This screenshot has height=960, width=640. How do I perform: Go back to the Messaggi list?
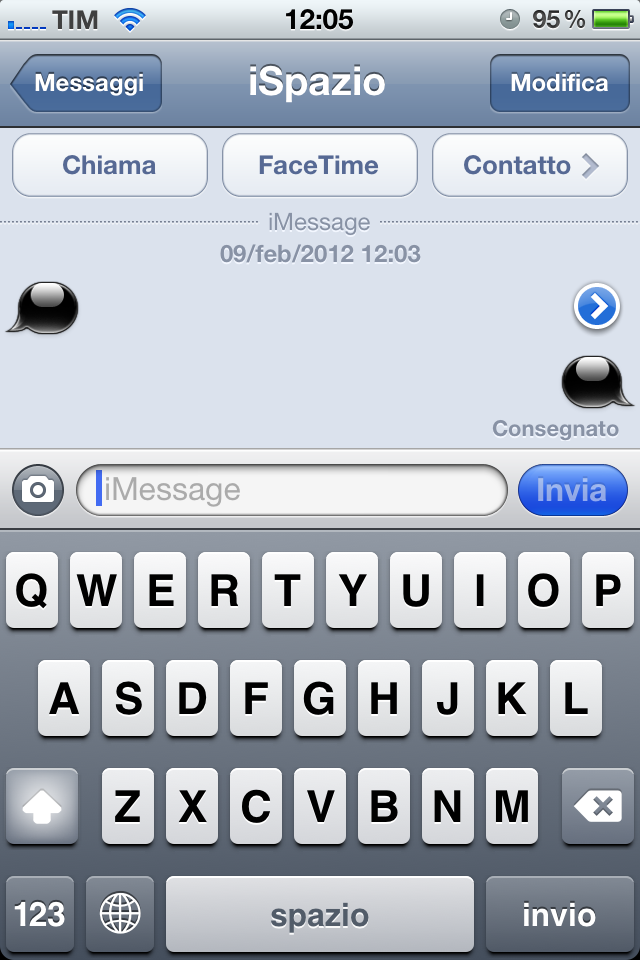[x=88, y=83]
